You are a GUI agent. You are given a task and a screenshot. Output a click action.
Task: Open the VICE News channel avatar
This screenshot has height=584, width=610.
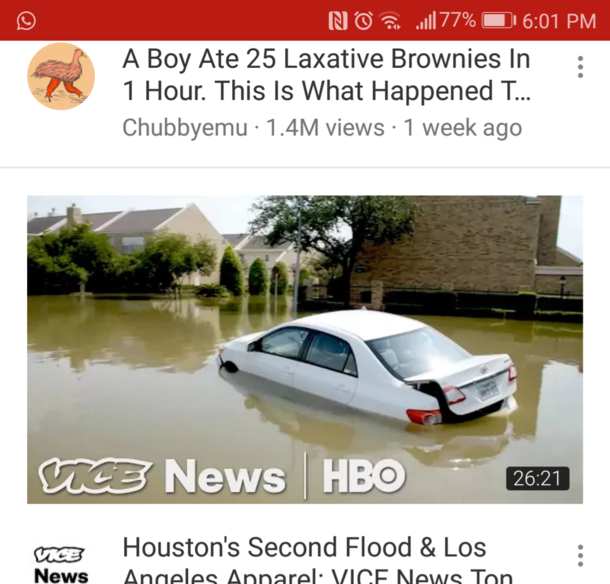[61, 564]
